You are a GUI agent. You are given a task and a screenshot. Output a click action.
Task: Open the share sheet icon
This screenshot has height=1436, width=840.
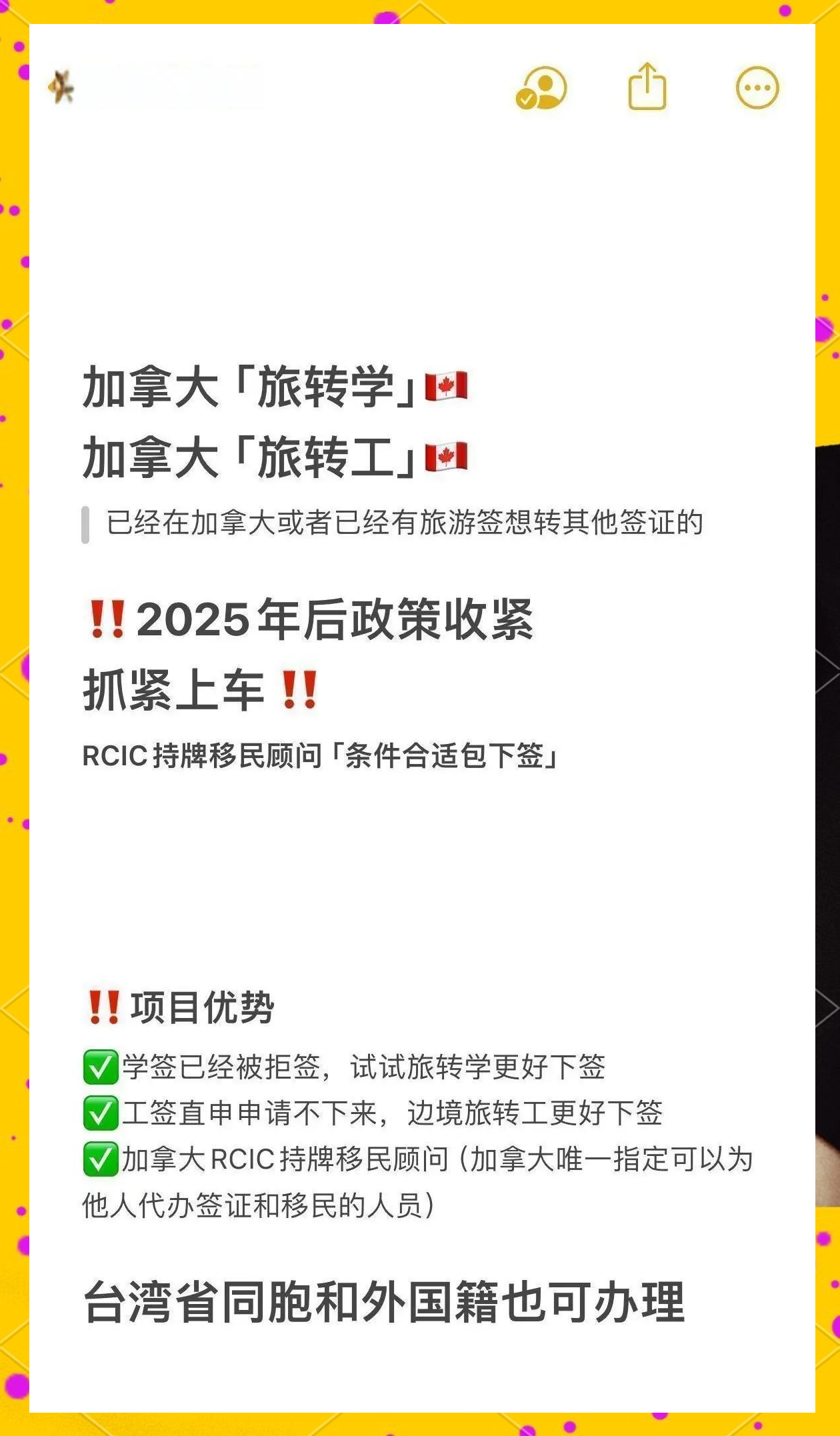647,89
